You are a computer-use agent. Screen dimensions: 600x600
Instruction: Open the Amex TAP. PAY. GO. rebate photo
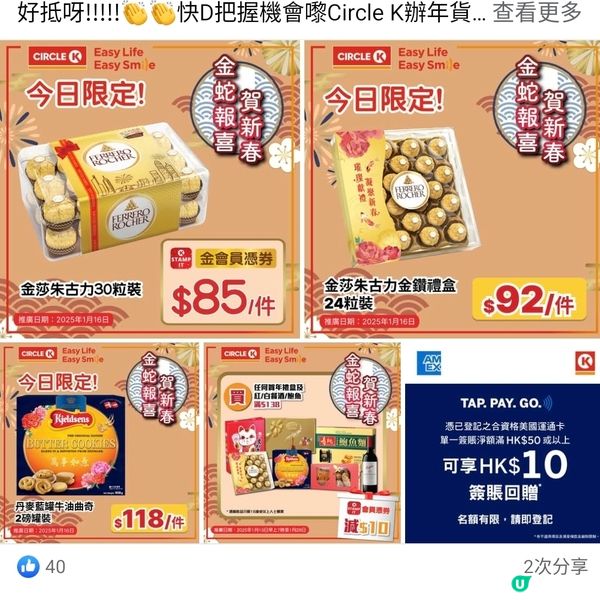click(502, 442)
